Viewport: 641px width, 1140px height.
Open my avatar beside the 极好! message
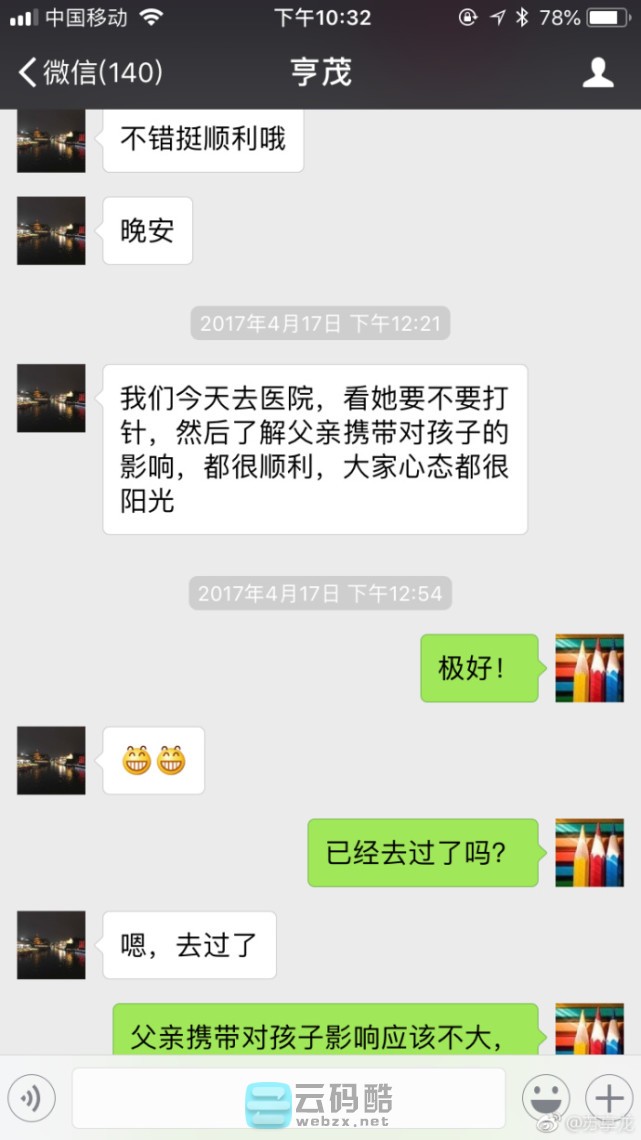click(589, 667)
